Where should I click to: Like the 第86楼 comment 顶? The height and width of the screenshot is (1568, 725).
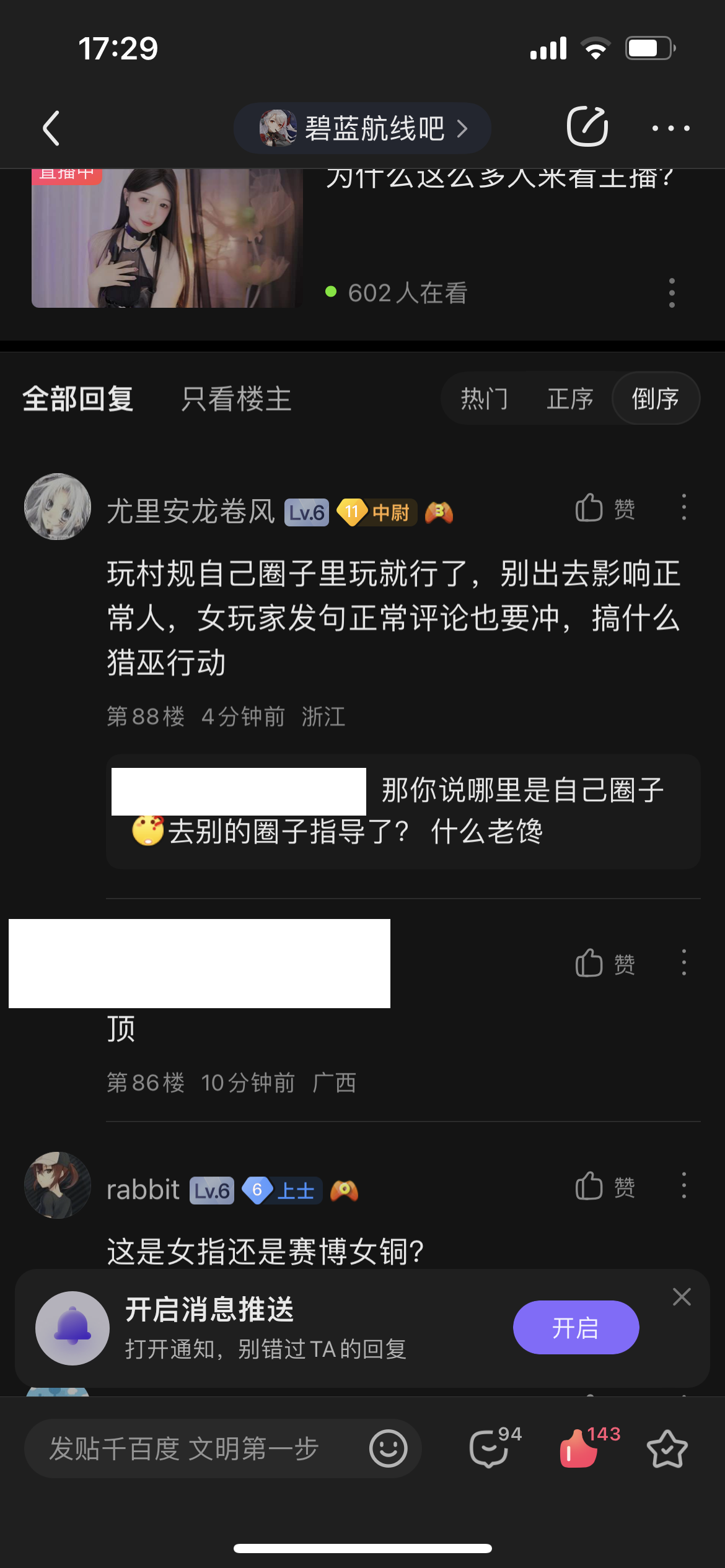[x=604, y=964]
